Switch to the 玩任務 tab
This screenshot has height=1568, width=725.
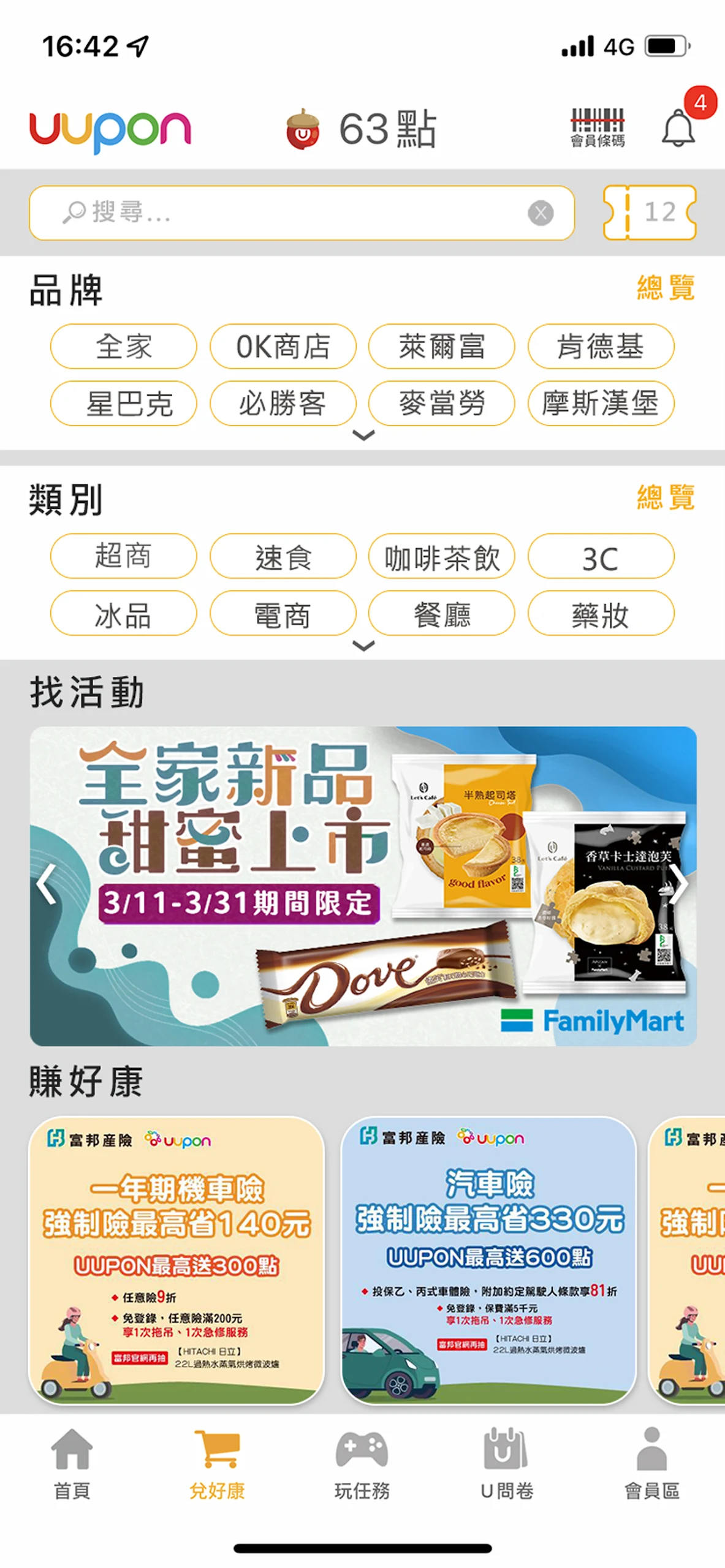tap(362, 1464)
